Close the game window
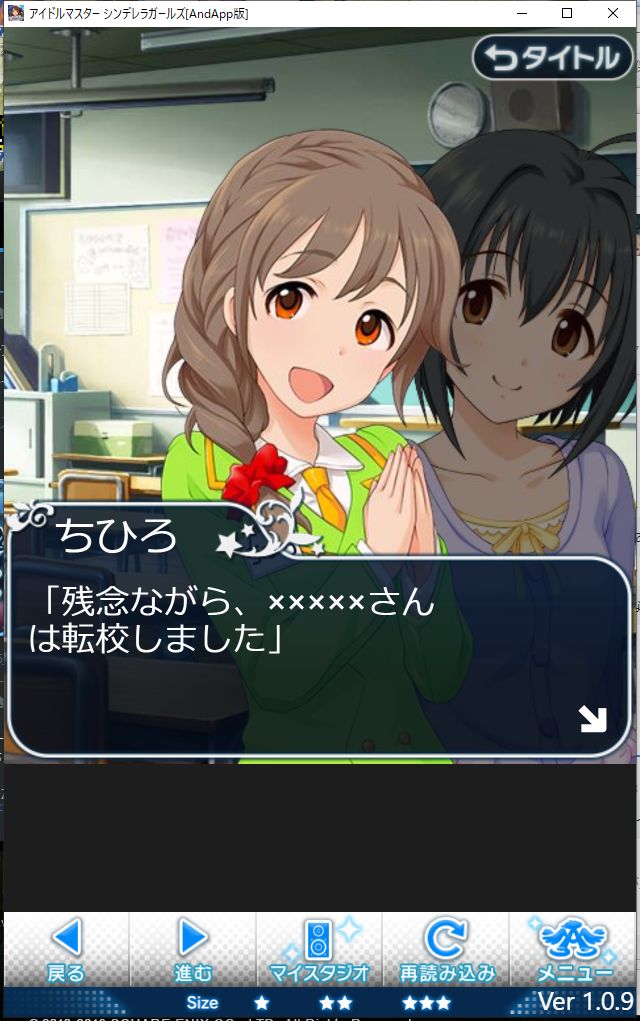 613,13
